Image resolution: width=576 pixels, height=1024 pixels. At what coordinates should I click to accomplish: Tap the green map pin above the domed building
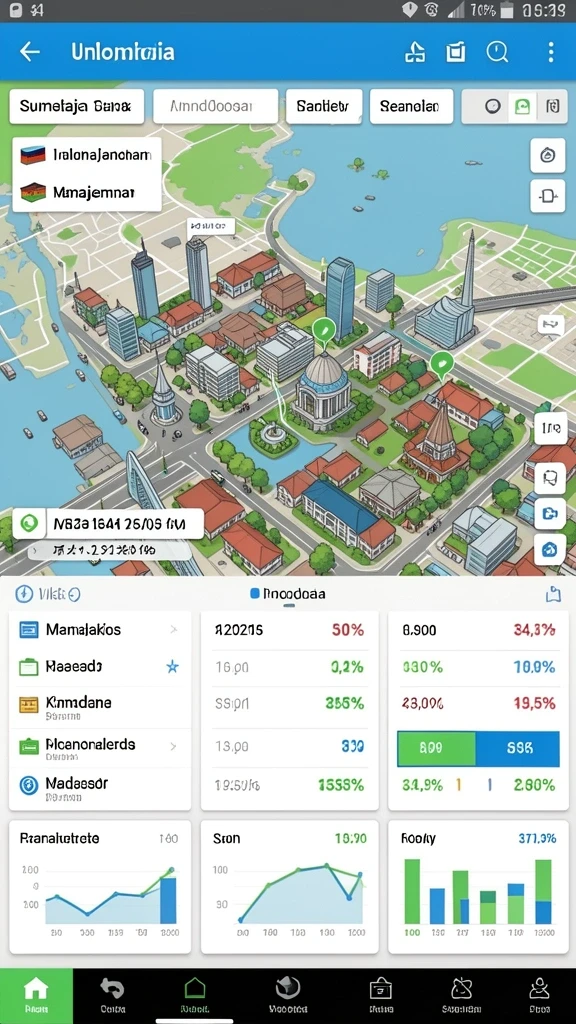(323, 330)
